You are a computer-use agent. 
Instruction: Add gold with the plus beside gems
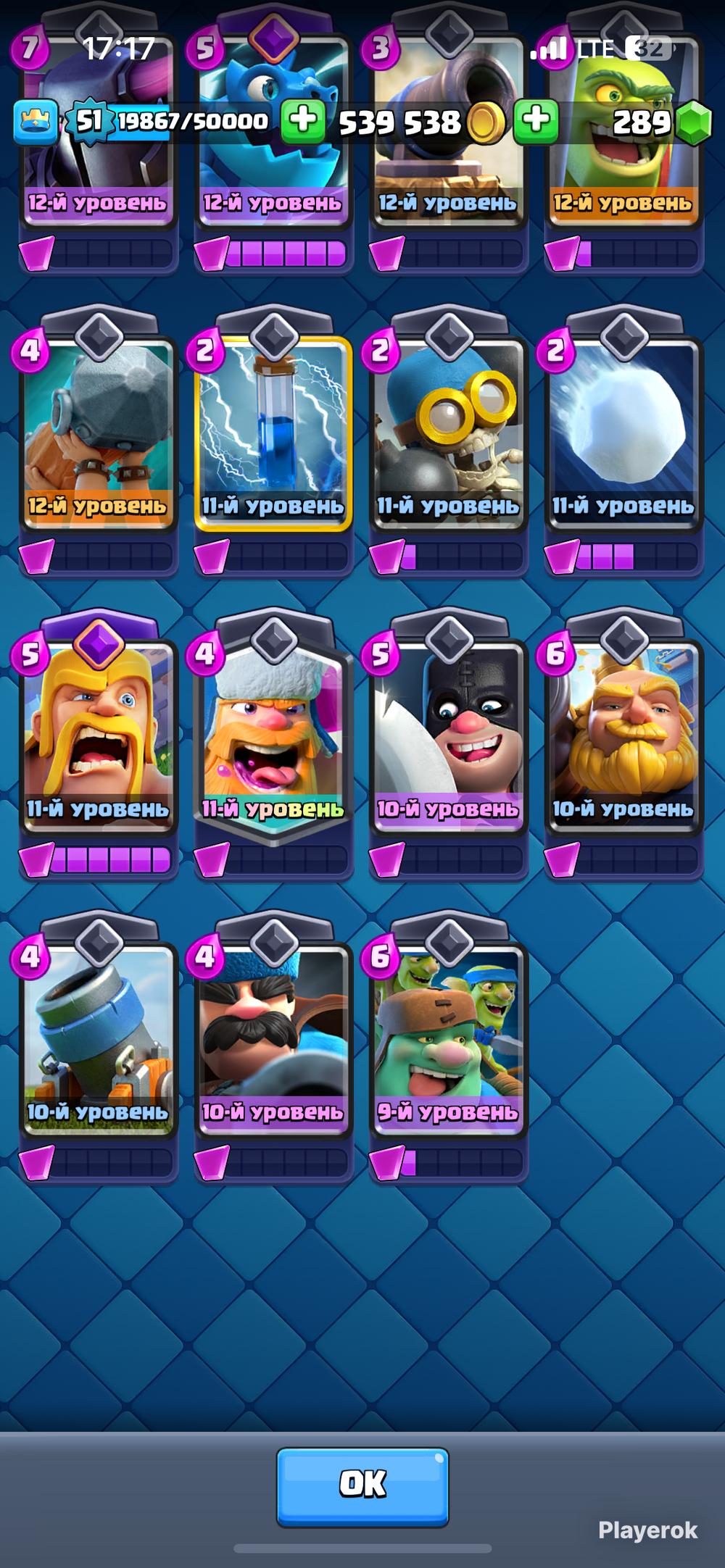click(536, 120)
